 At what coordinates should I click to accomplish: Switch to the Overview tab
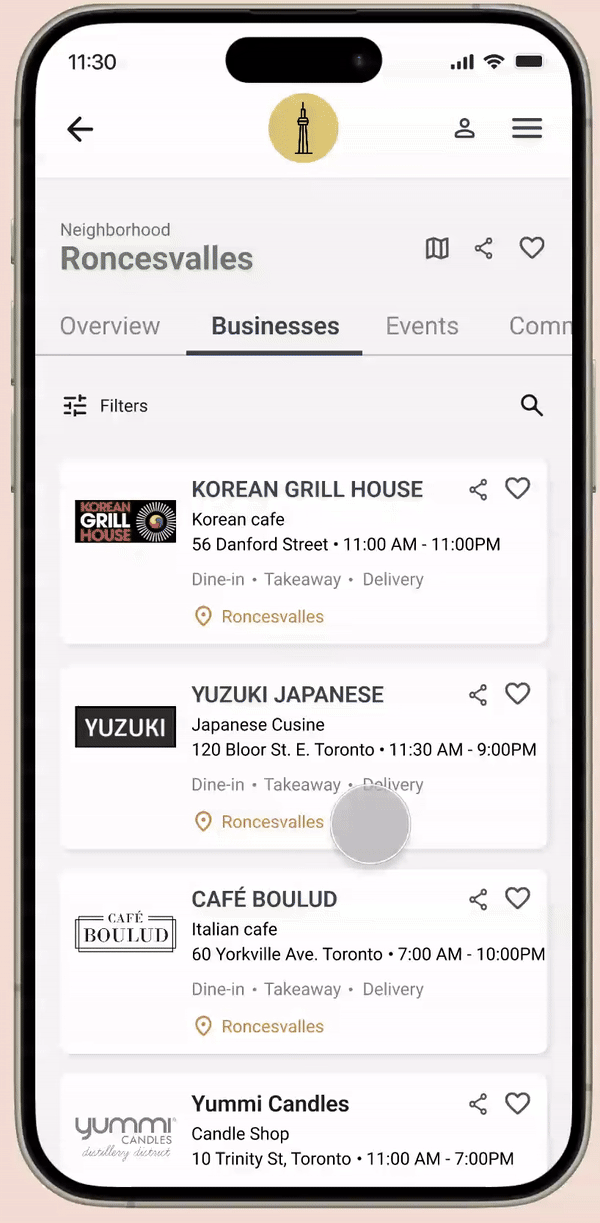tap(110, 326)
